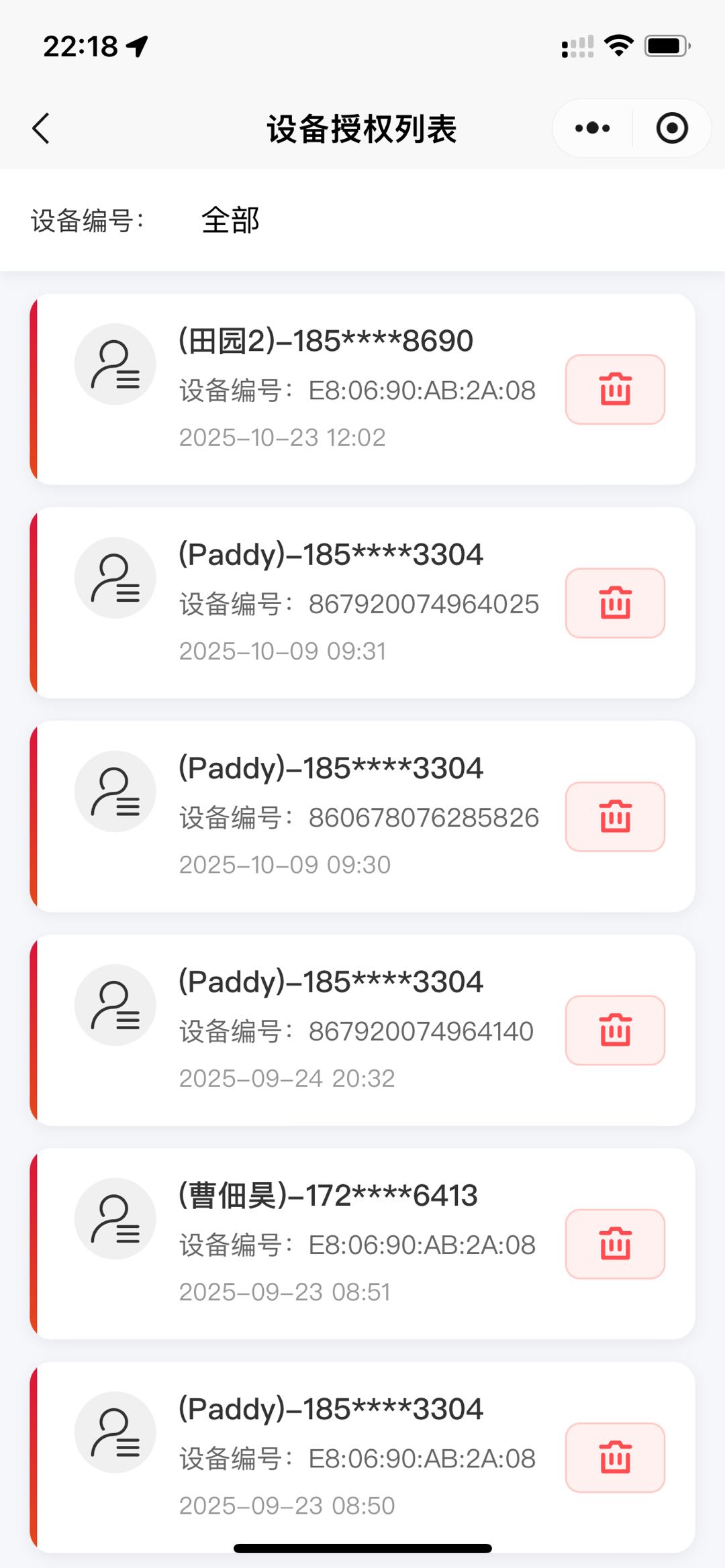Remove Paddy's authorization for device 860678076285826

[x=615, y=817]
